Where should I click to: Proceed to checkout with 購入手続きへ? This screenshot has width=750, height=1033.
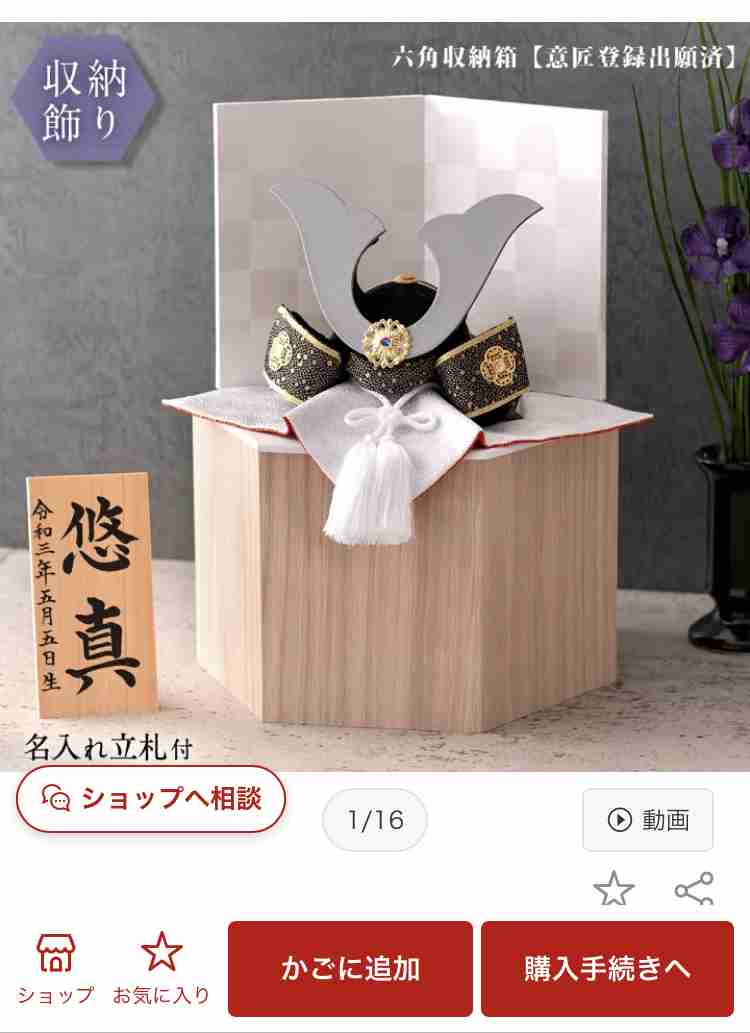tap(607, 968)
